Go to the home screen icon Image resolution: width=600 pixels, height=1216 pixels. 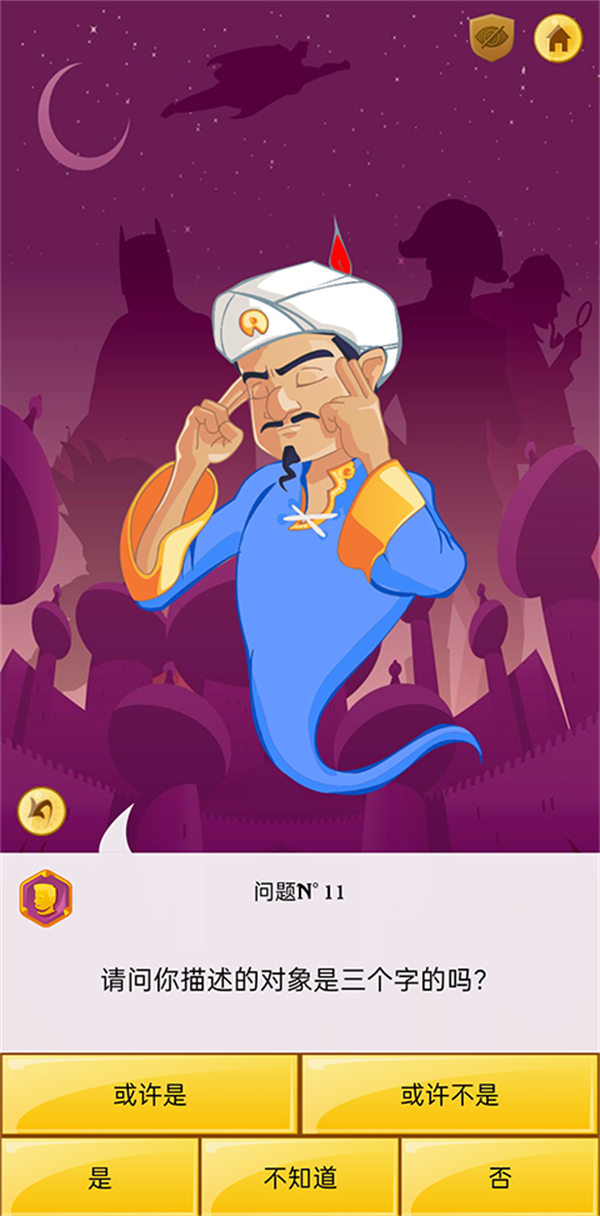[x=558, y=39]
